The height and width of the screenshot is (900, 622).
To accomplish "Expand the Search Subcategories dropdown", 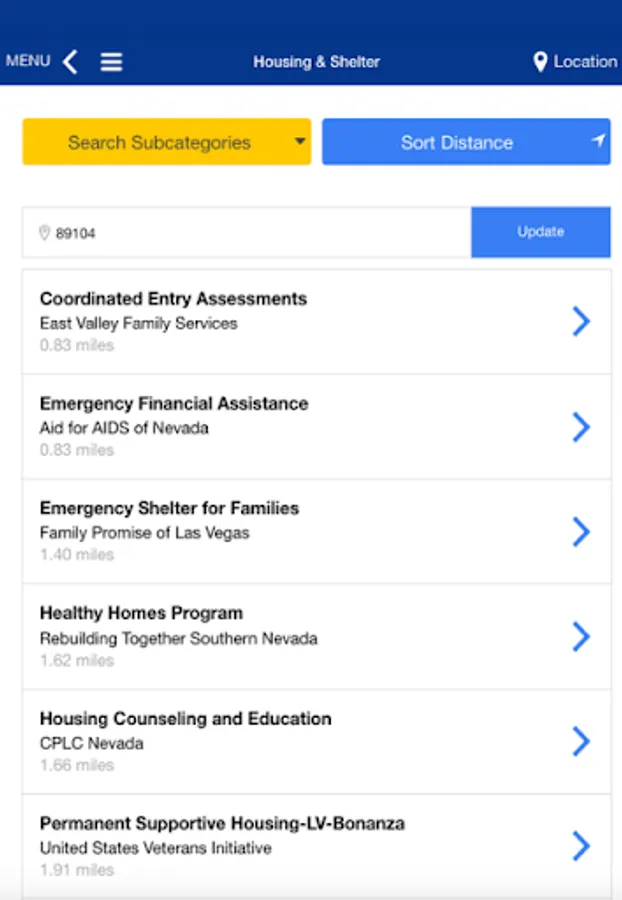I will (167, 142).
